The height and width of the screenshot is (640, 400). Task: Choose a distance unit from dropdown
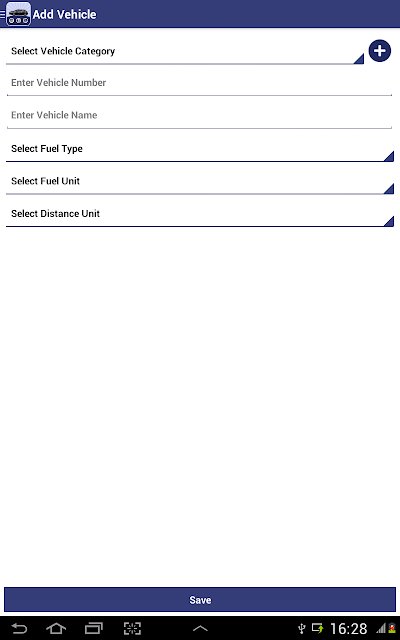tap(200, 214)
